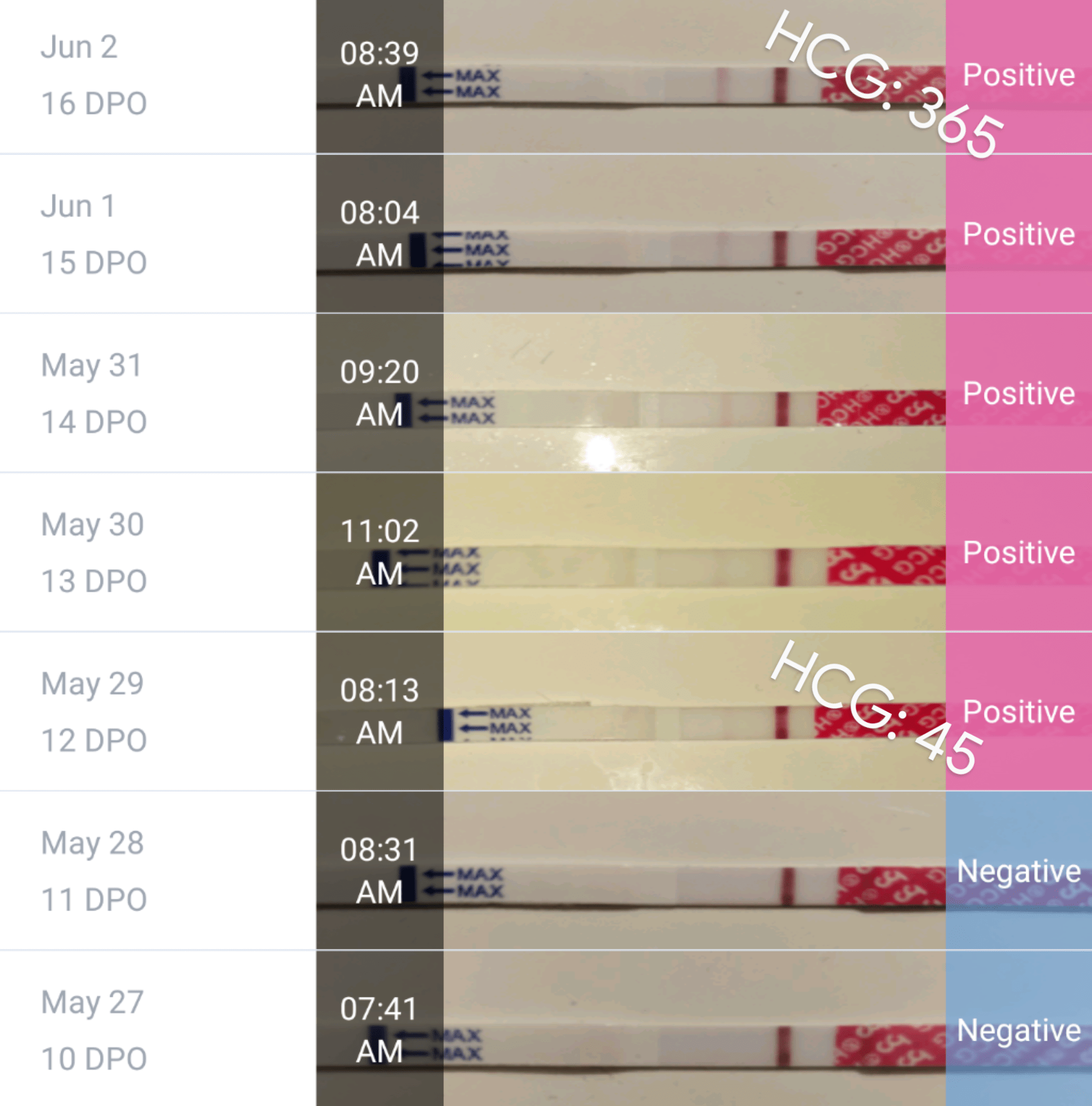Select the Positive label on Jun 2
Image resolution: width=1092 pixels, height=1106 pixels.
[1019, 75]
